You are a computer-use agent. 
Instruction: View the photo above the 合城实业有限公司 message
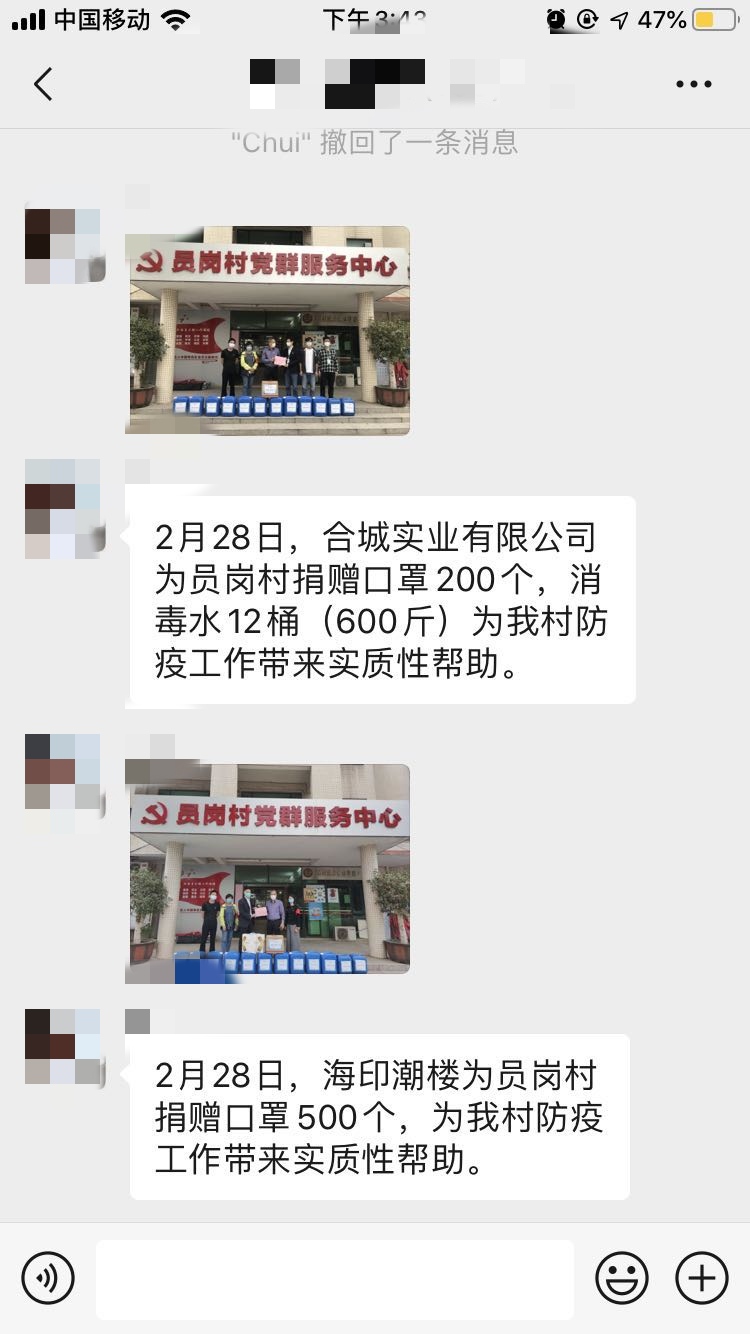click(x=267, y=330)
